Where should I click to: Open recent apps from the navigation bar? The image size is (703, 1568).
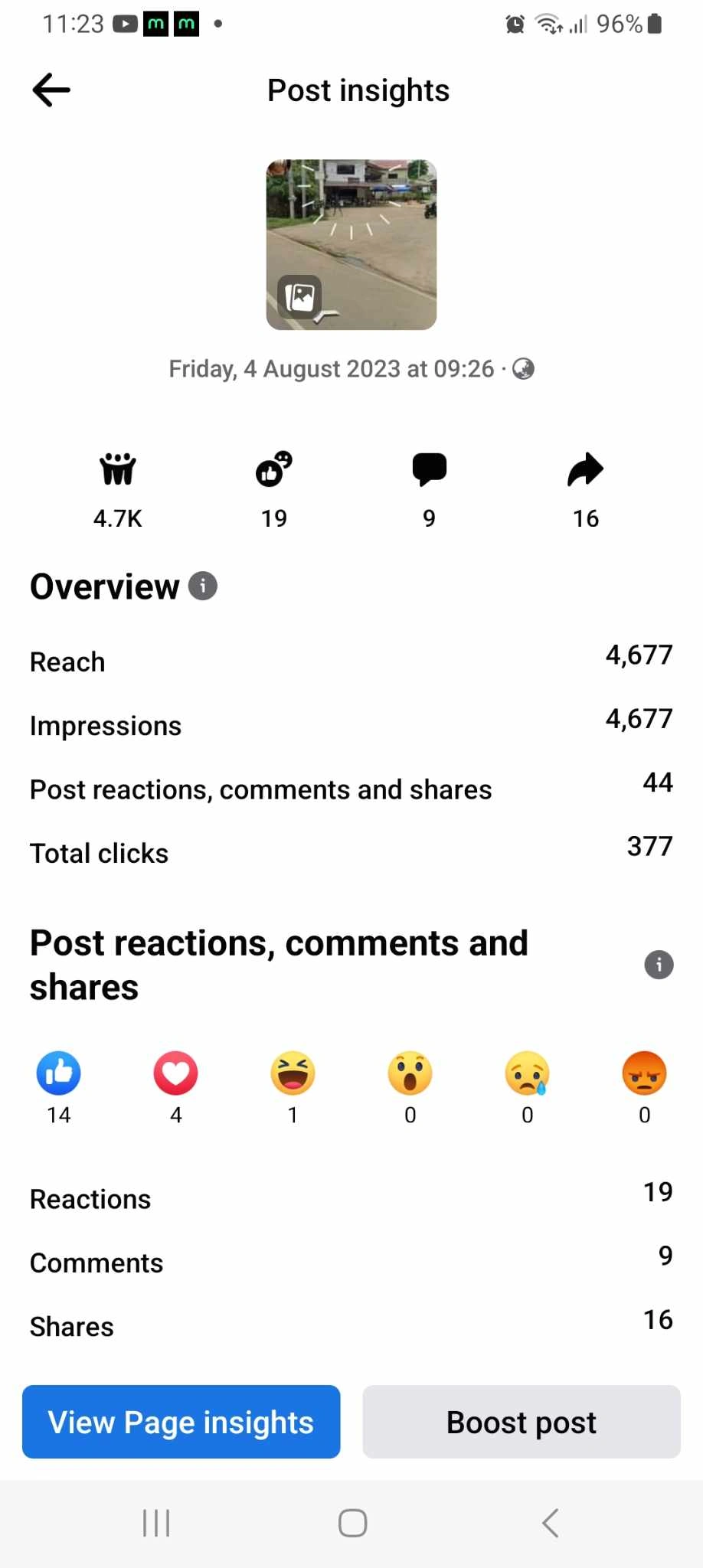tap(156, 1523)
